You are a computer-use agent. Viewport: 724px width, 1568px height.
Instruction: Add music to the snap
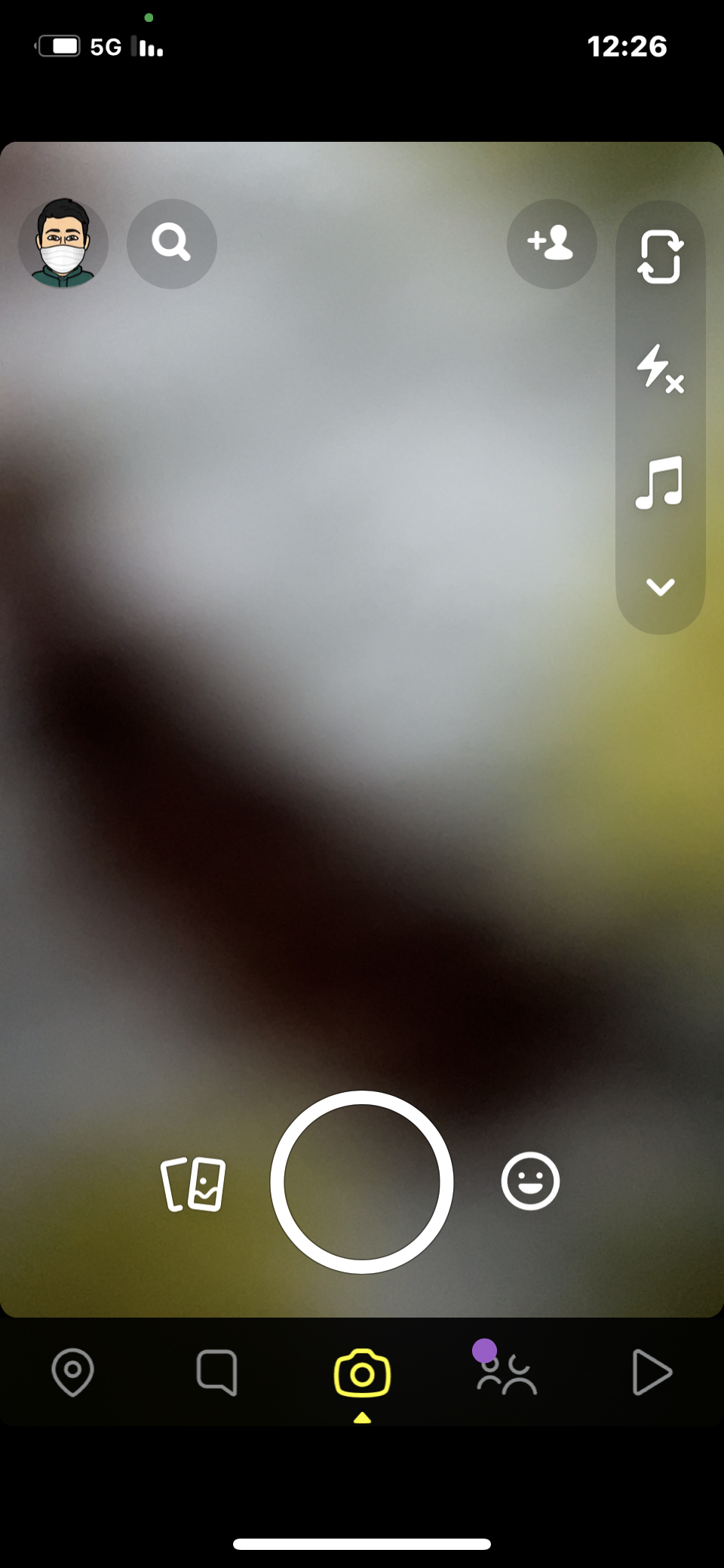[x=660, y=483]
